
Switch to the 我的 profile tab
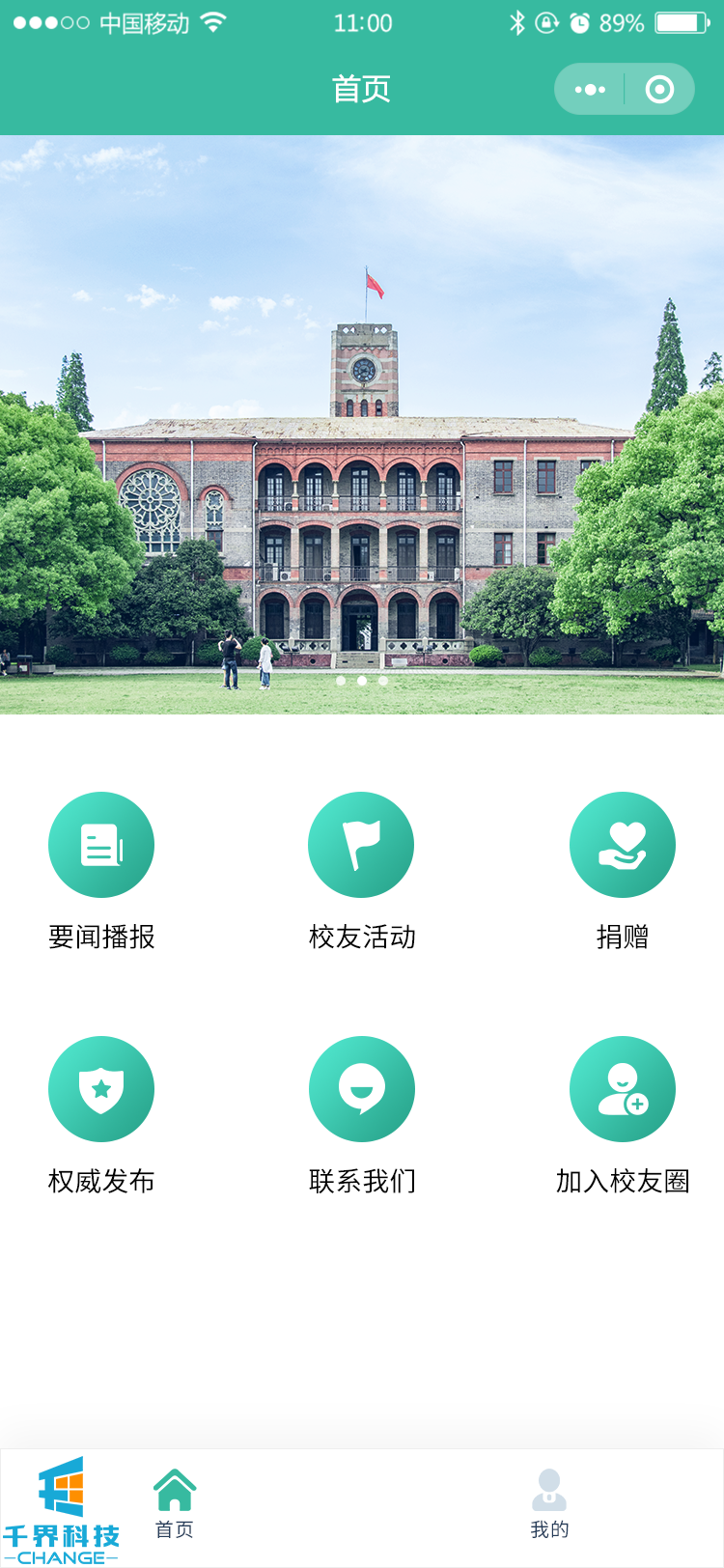point(549,1503)
